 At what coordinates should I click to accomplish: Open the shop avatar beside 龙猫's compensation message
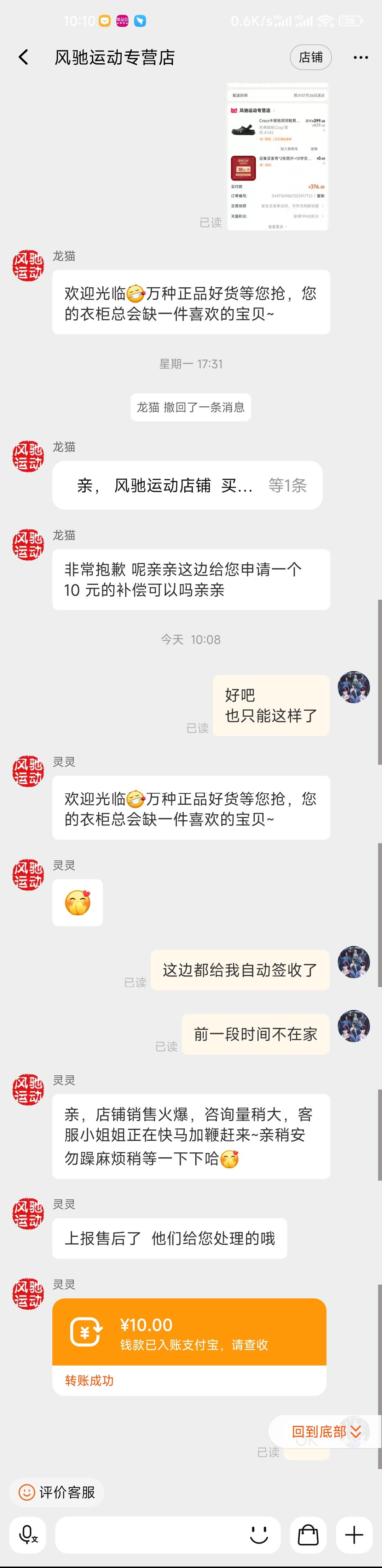tap(28, 545)
